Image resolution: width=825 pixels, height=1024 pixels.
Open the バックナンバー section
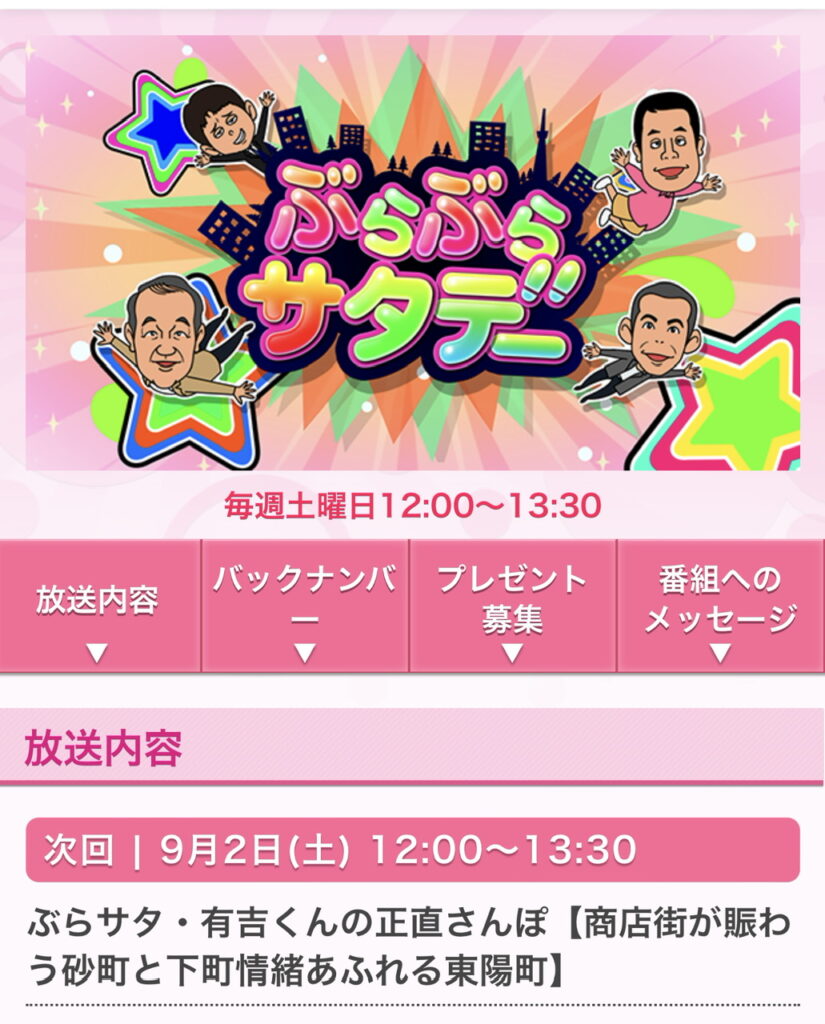point(305,606)
